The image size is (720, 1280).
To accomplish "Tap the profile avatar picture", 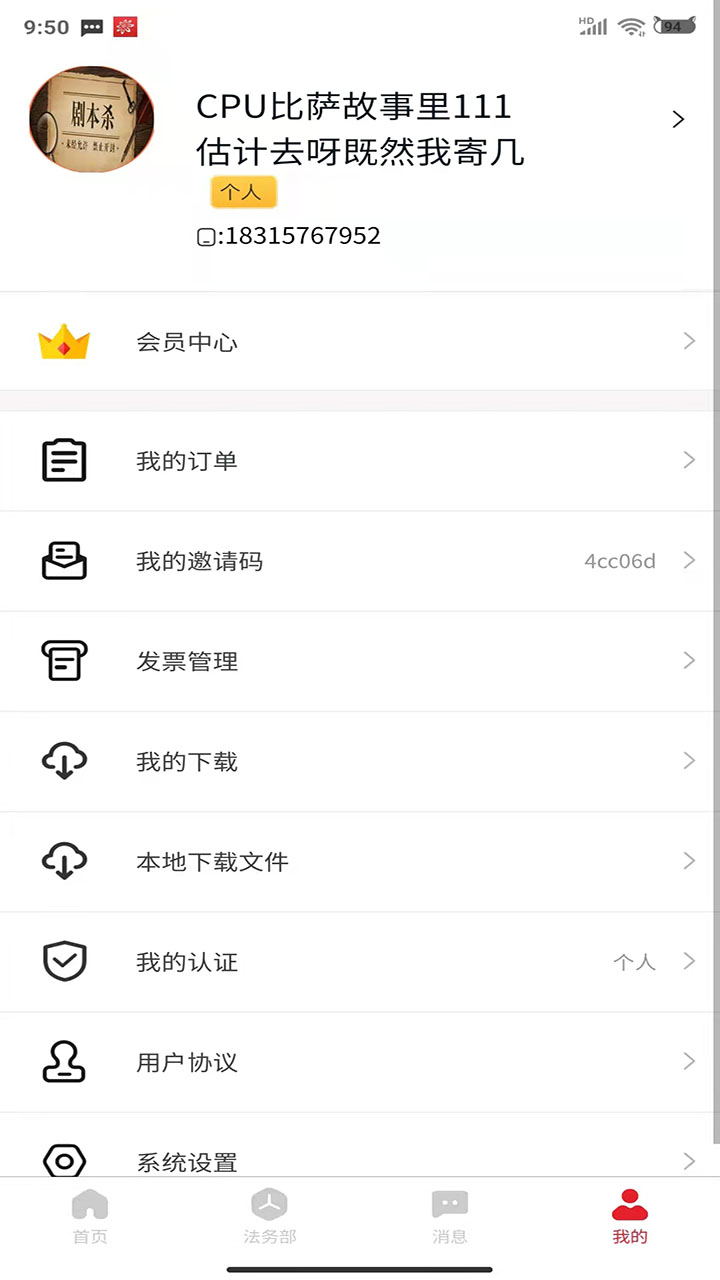I will [x=91, y=119].
